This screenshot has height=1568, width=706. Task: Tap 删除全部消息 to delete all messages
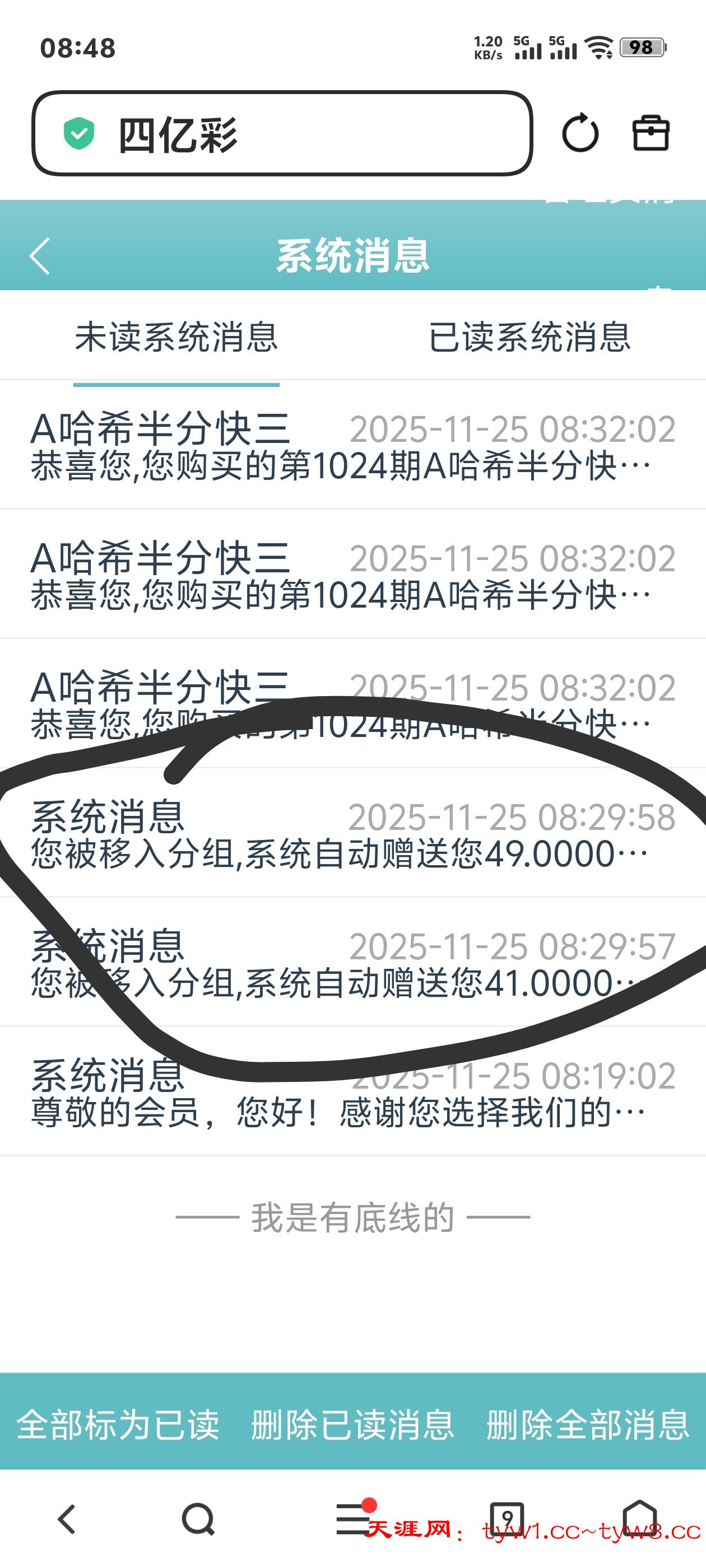[588, 1424]
